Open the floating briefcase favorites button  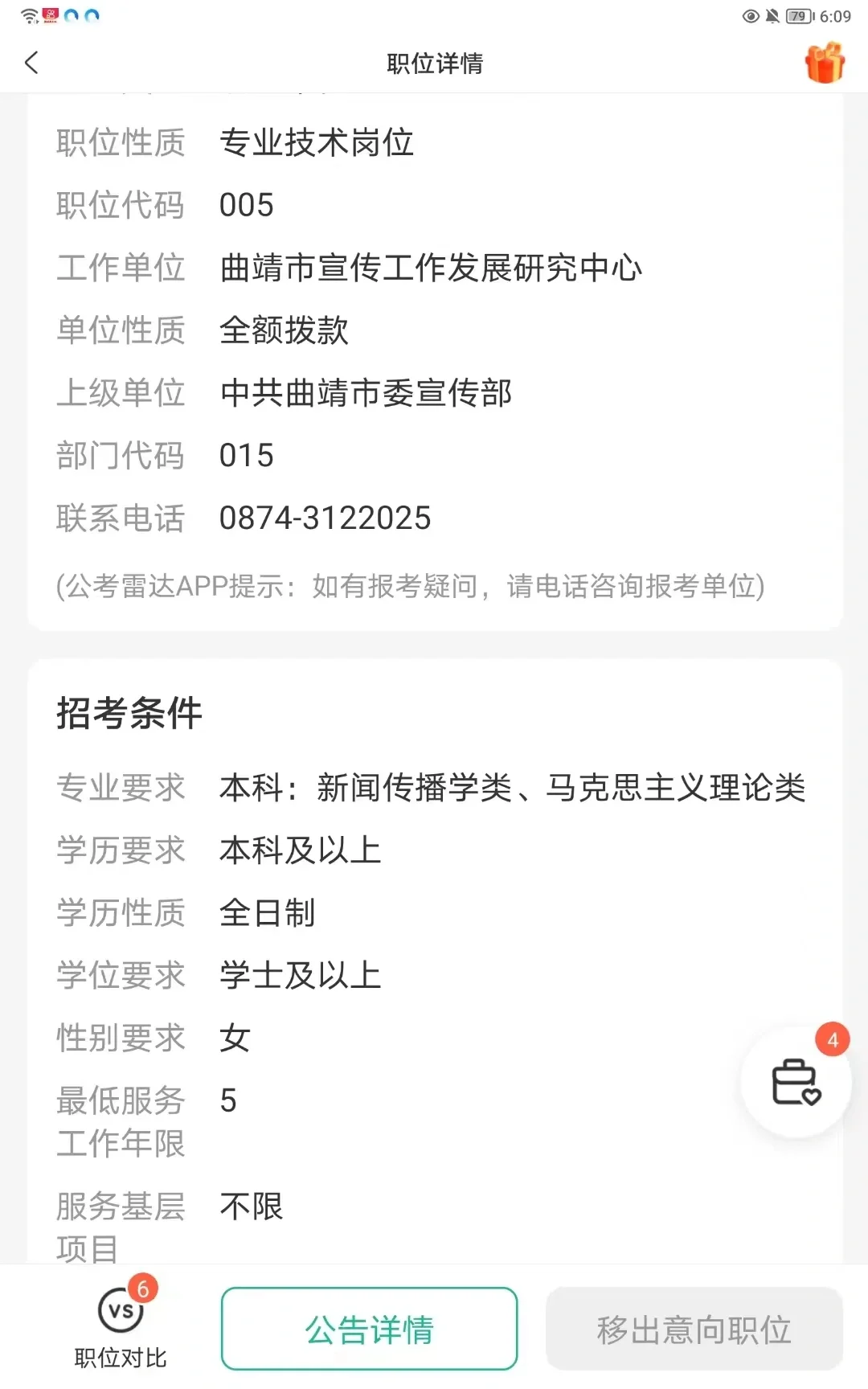click(796, 1082)
